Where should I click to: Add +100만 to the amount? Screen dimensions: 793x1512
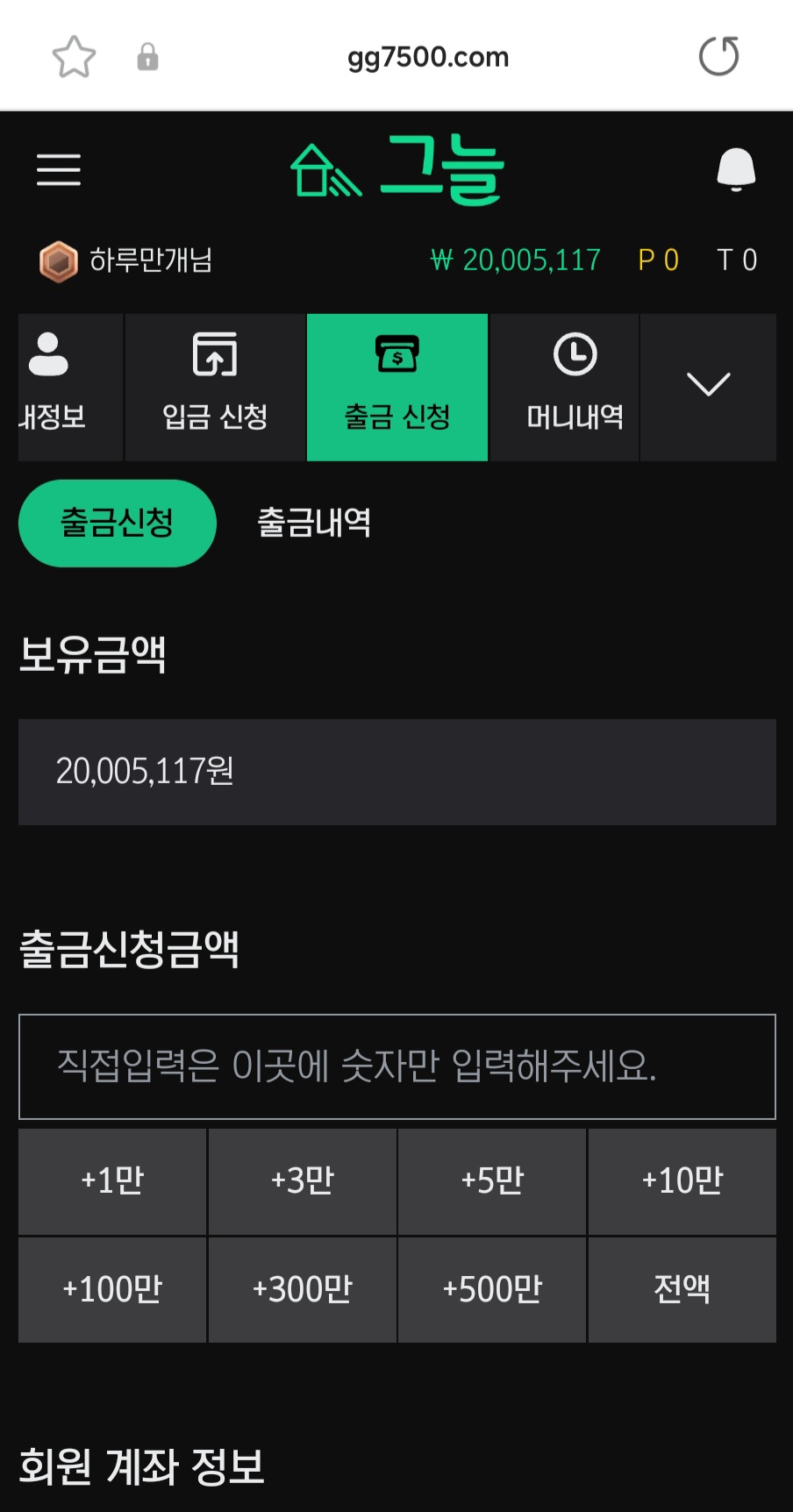pyautogui.click(x=112, y=1290)
